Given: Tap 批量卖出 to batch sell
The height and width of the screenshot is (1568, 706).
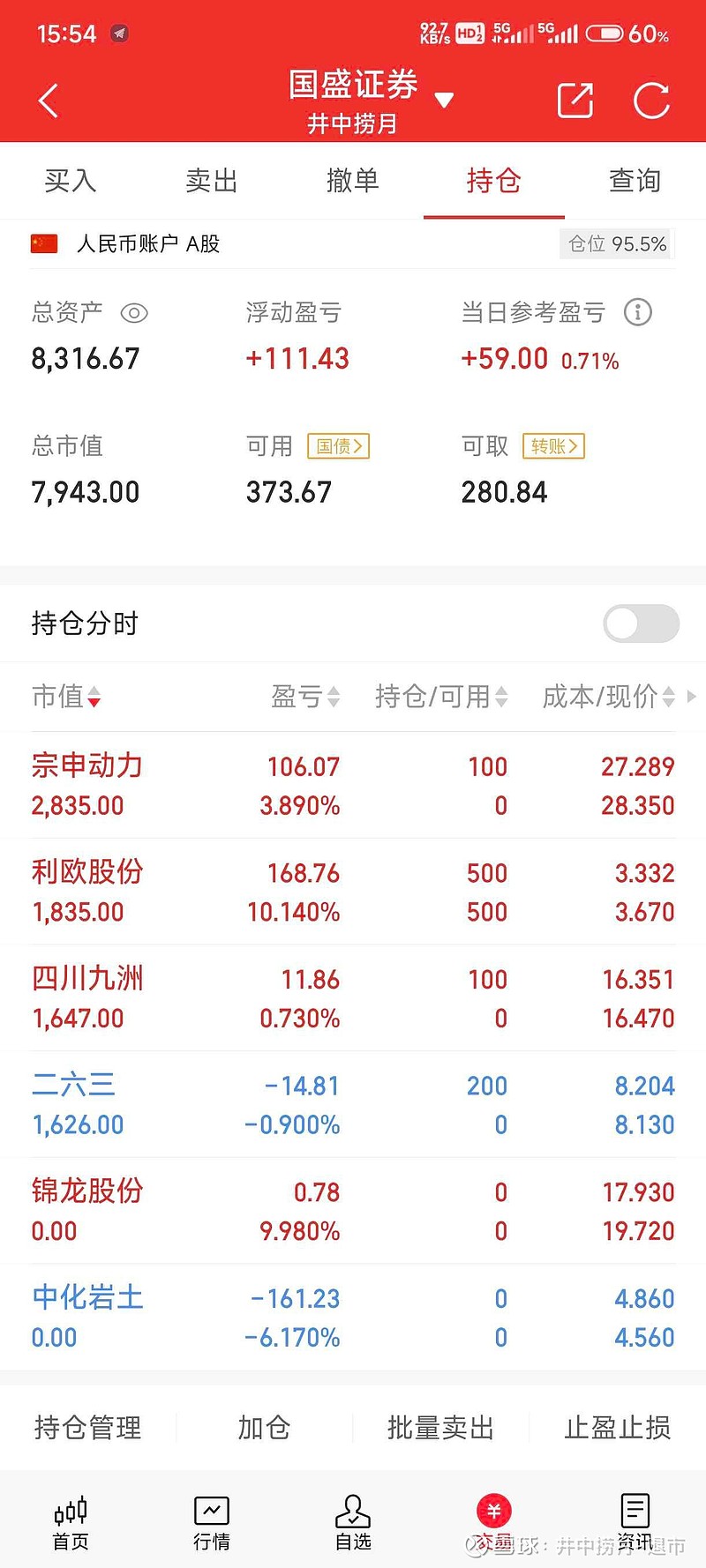Looking at the screenshot, I should [440, 1428].
